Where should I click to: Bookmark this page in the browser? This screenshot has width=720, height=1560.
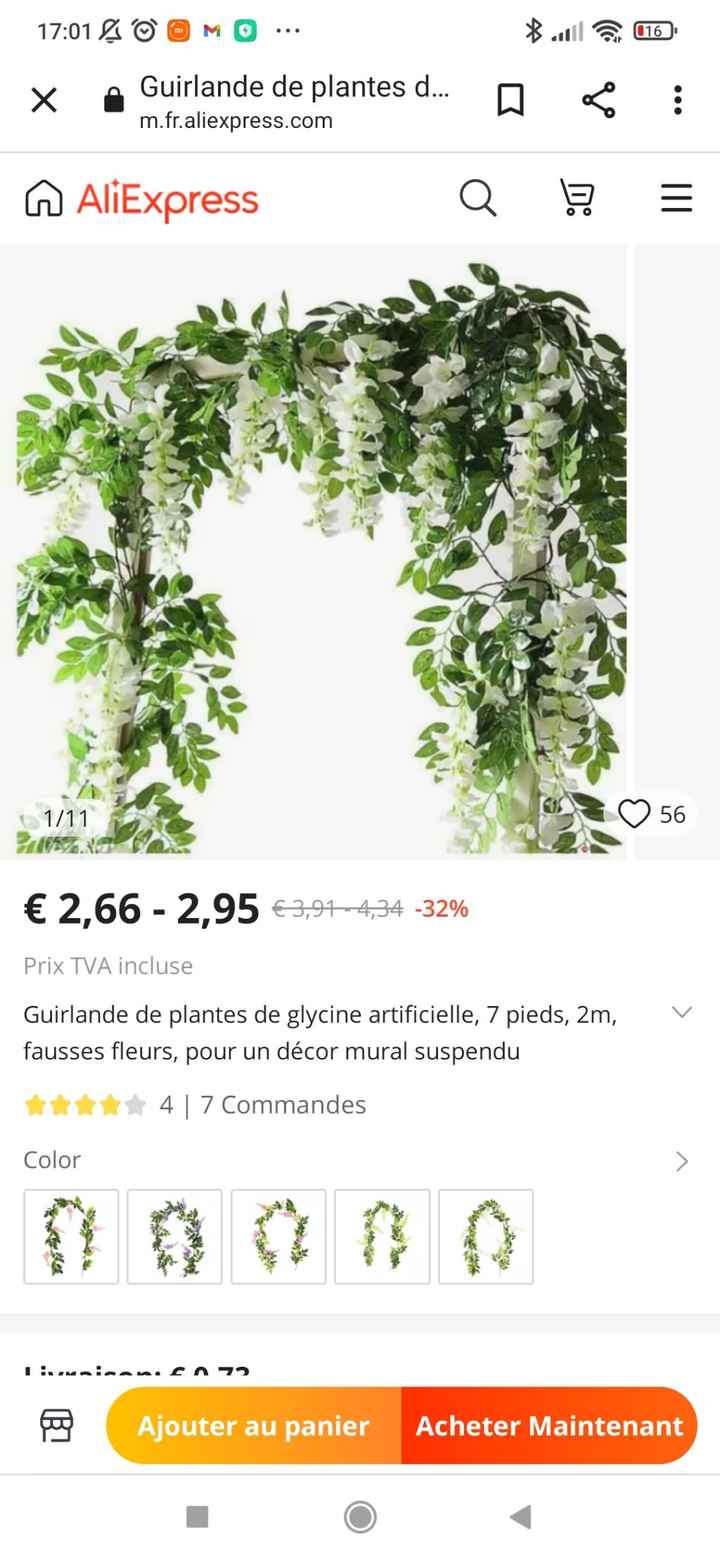(x=511, y=99)
